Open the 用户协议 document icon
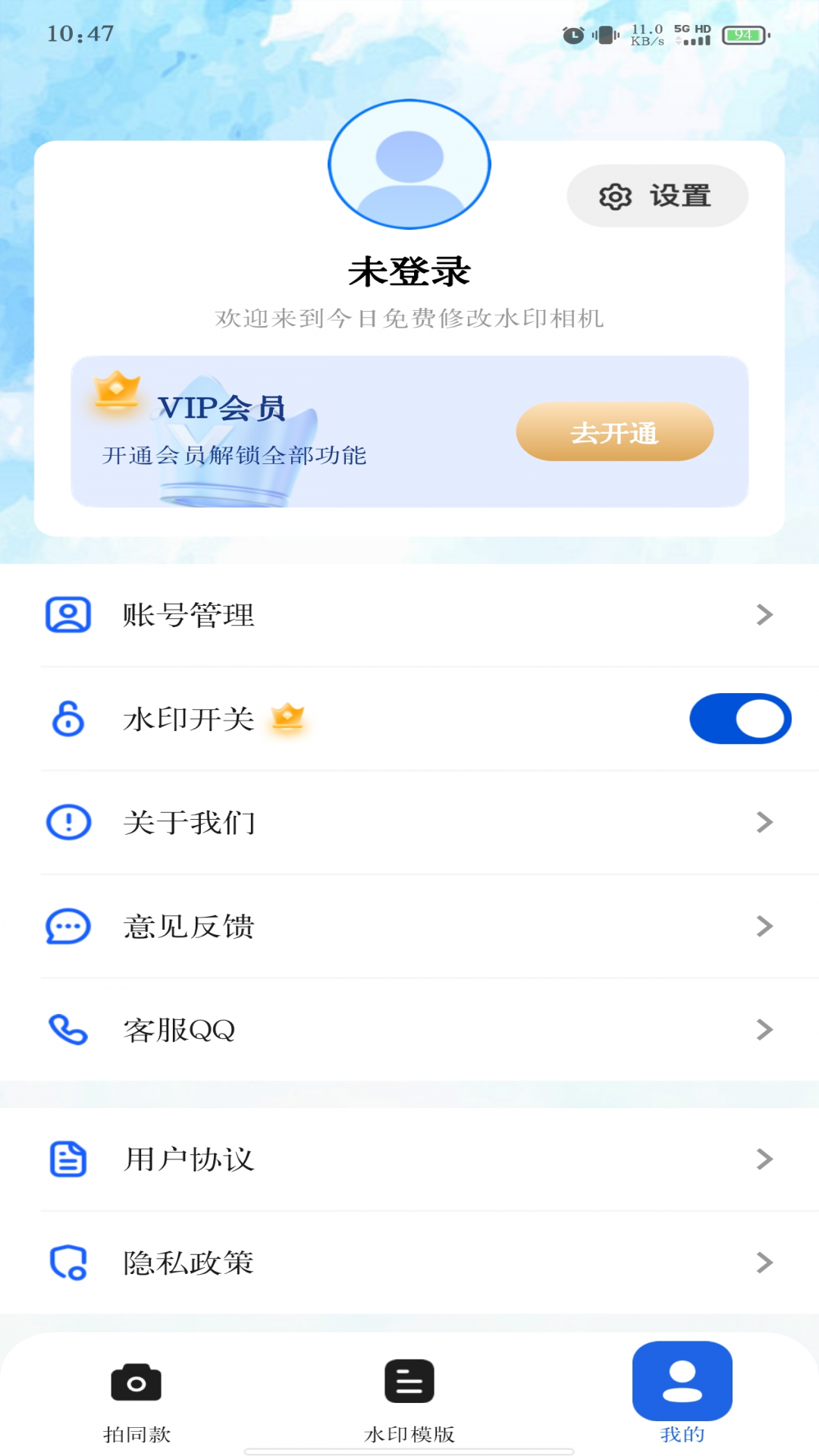Screen dimensions: 819x1456 point(67,1159)
